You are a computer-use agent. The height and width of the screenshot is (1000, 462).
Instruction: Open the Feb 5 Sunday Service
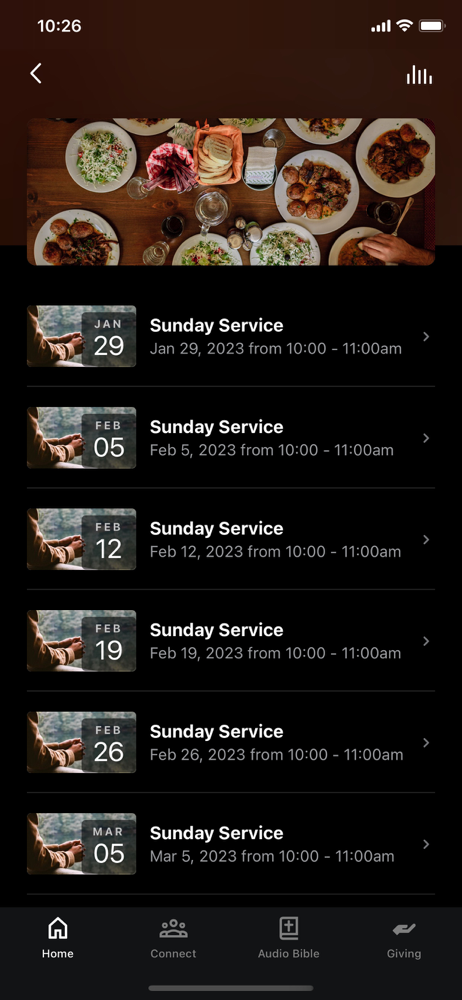231,438
